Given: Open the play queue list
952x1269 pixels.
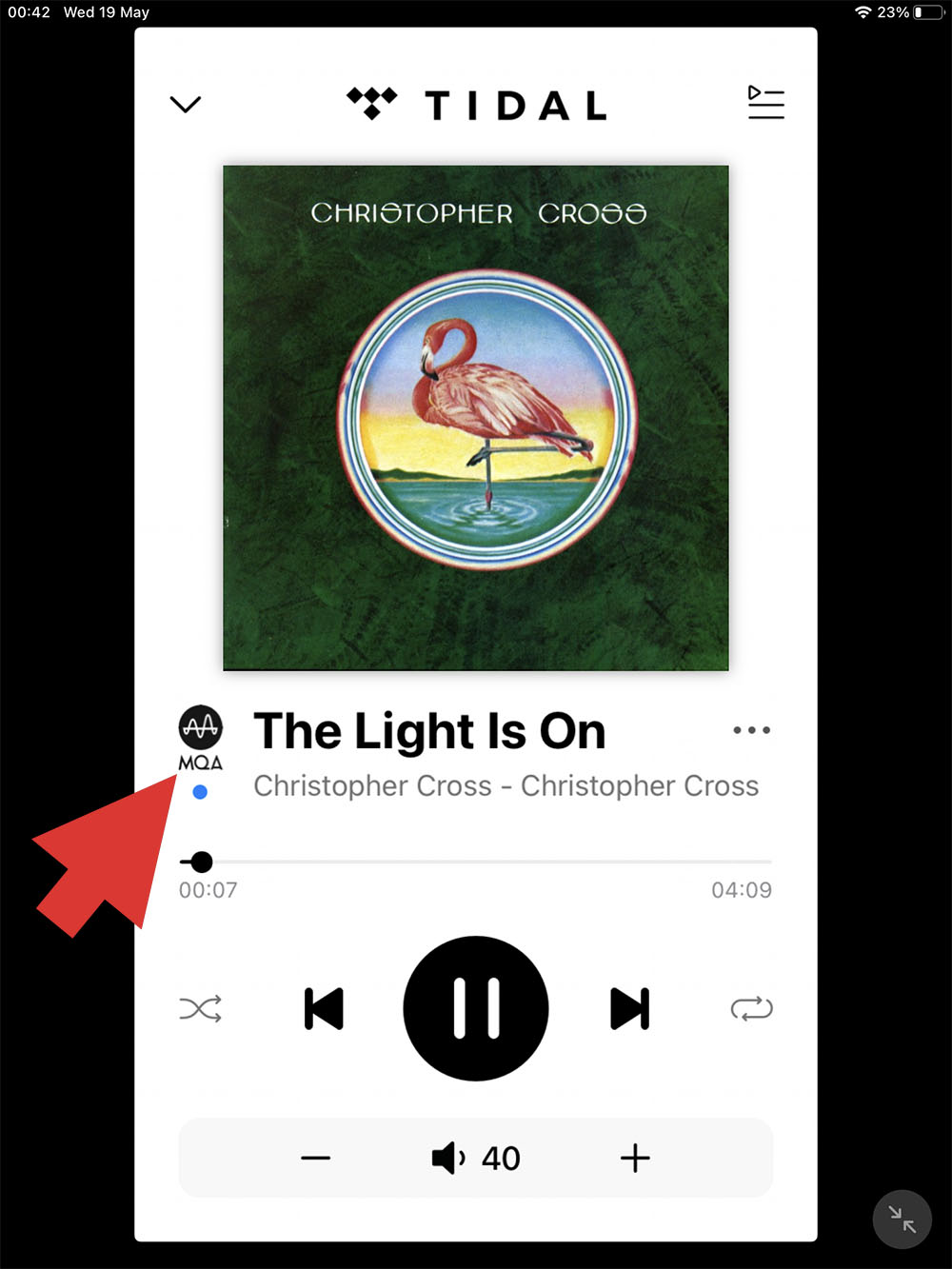Looking at the screenshot, I should coord(765,103).
